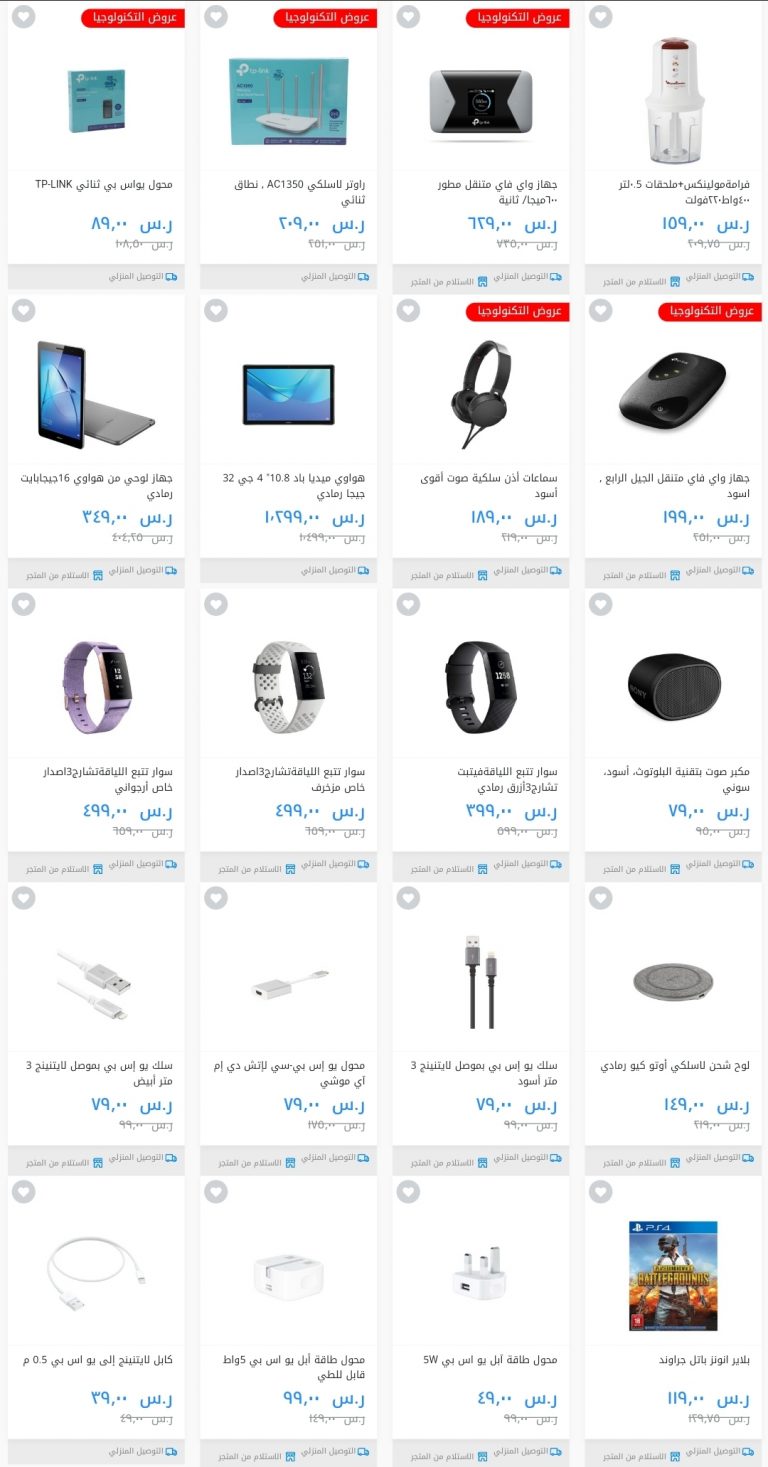Add the Moulinex chopper to wishlist
The width and height of the screenshot is (768, 1467).
pyautogui.click(x=600, y=17)
